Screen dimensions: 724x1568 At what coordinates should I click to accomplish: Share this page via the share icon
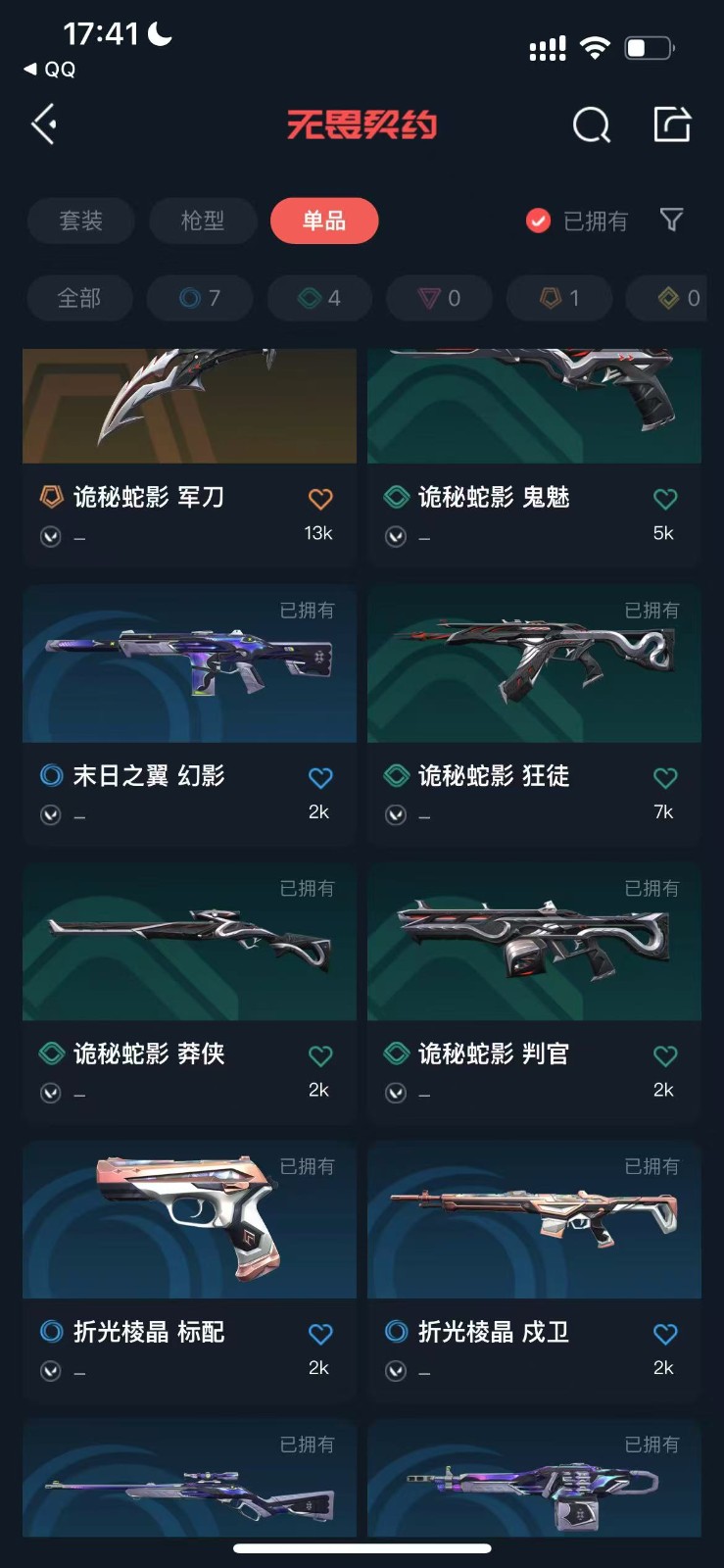pos(672,124)
